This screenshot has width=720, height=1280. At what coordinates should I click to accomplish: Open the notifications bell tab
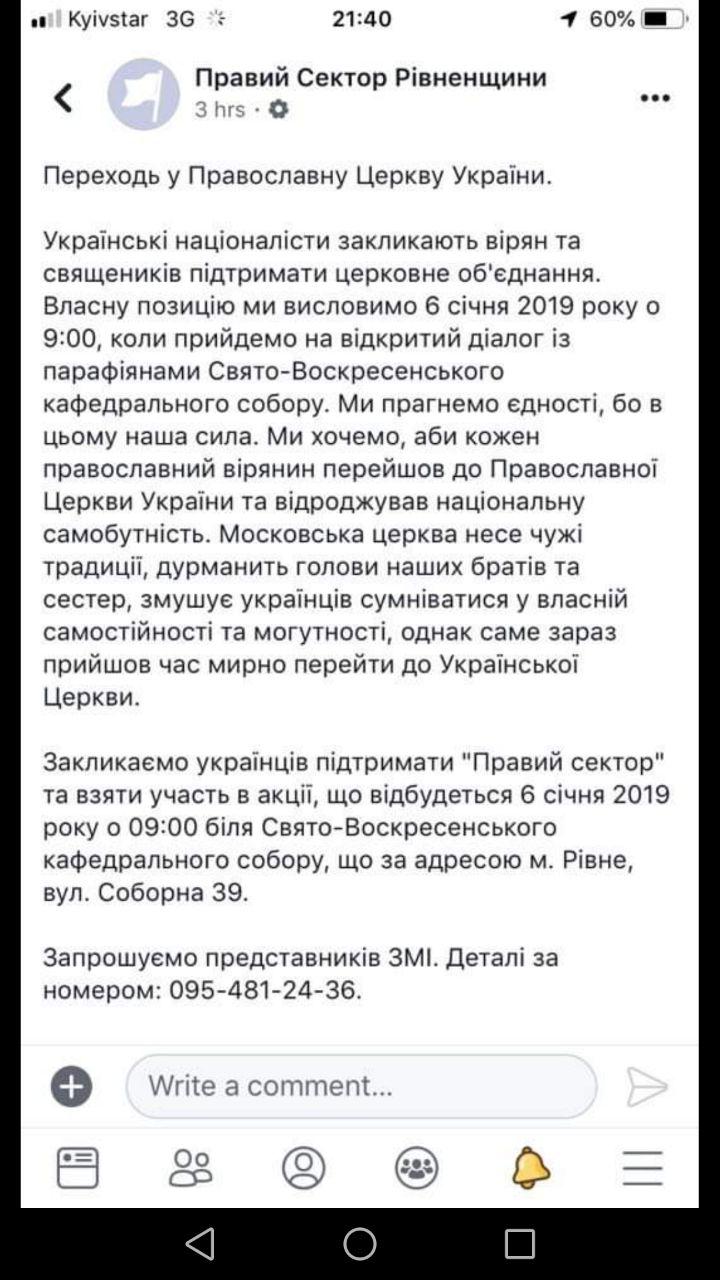tap(530, 1166)
